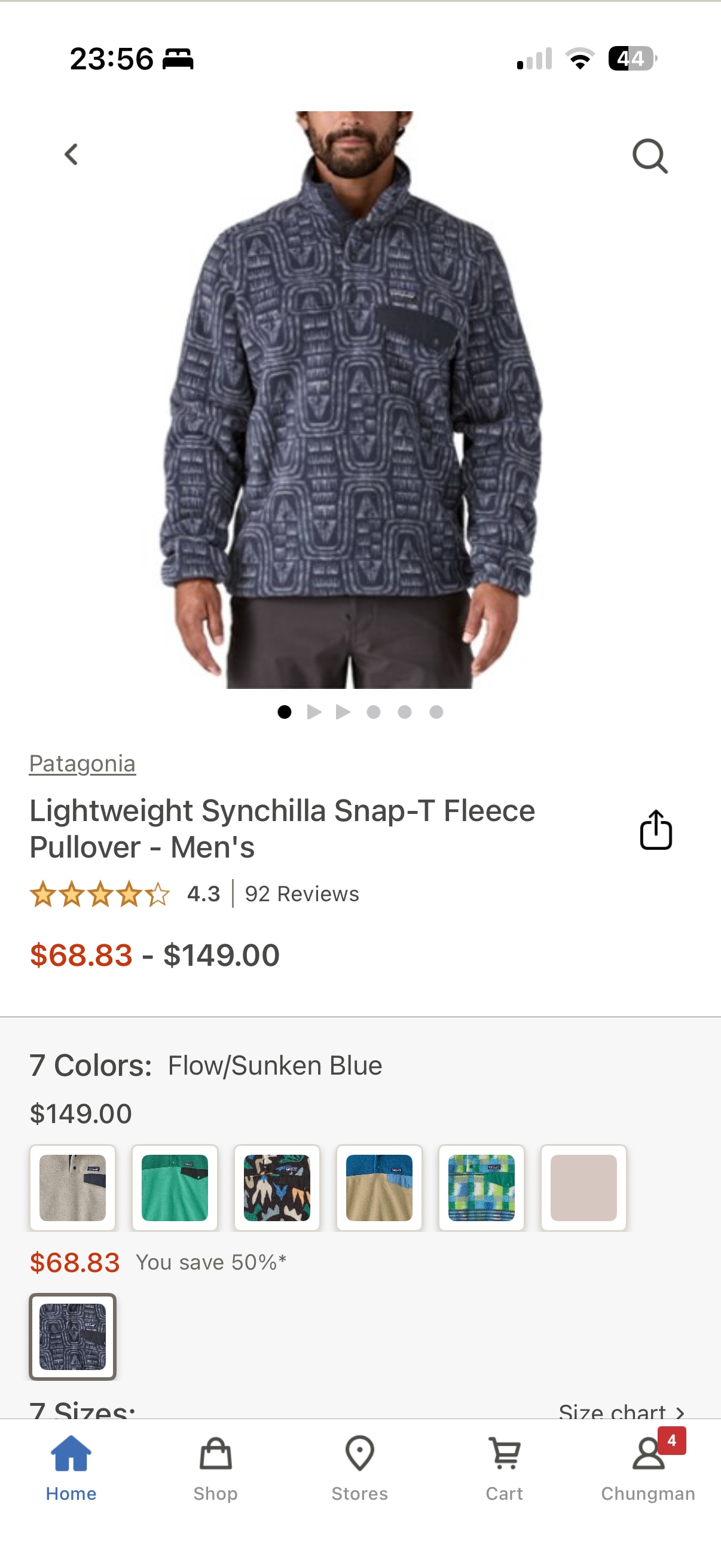Jump to the last product image dot
721x1568 pixels.
436,712
